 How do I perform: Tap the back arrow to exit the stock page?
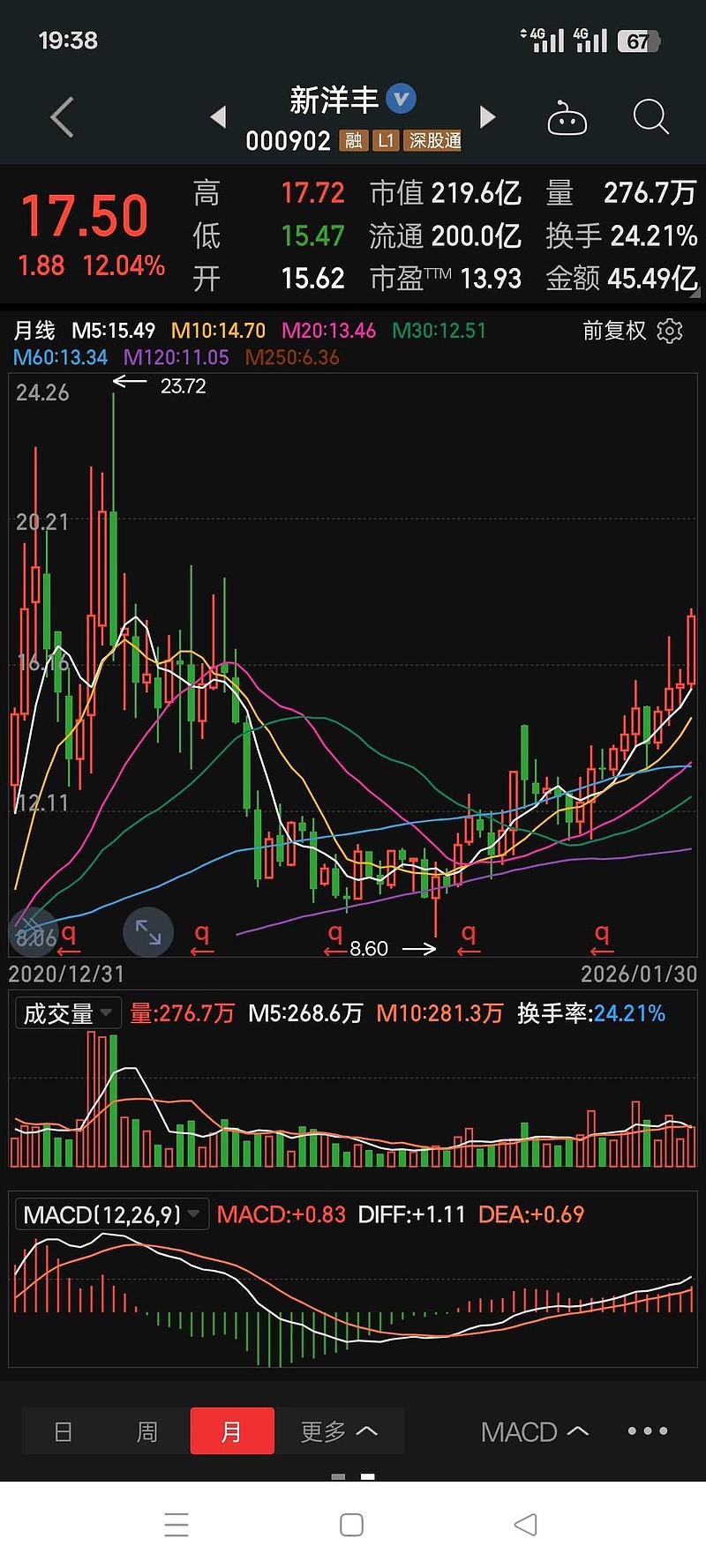tap(60, 117)
